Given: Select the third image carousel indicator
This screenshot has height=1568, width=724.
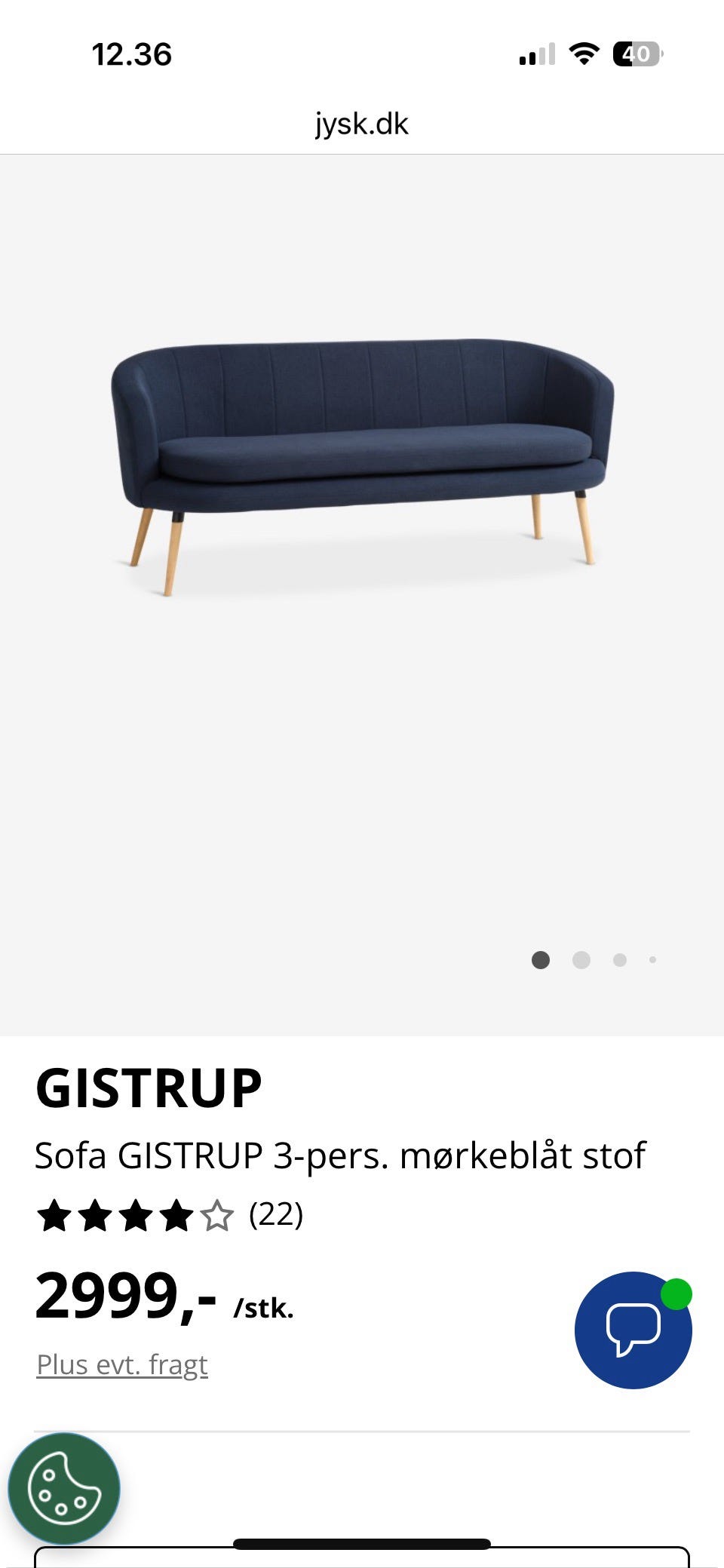Looking at the screenshot, I should pos(619,960).
